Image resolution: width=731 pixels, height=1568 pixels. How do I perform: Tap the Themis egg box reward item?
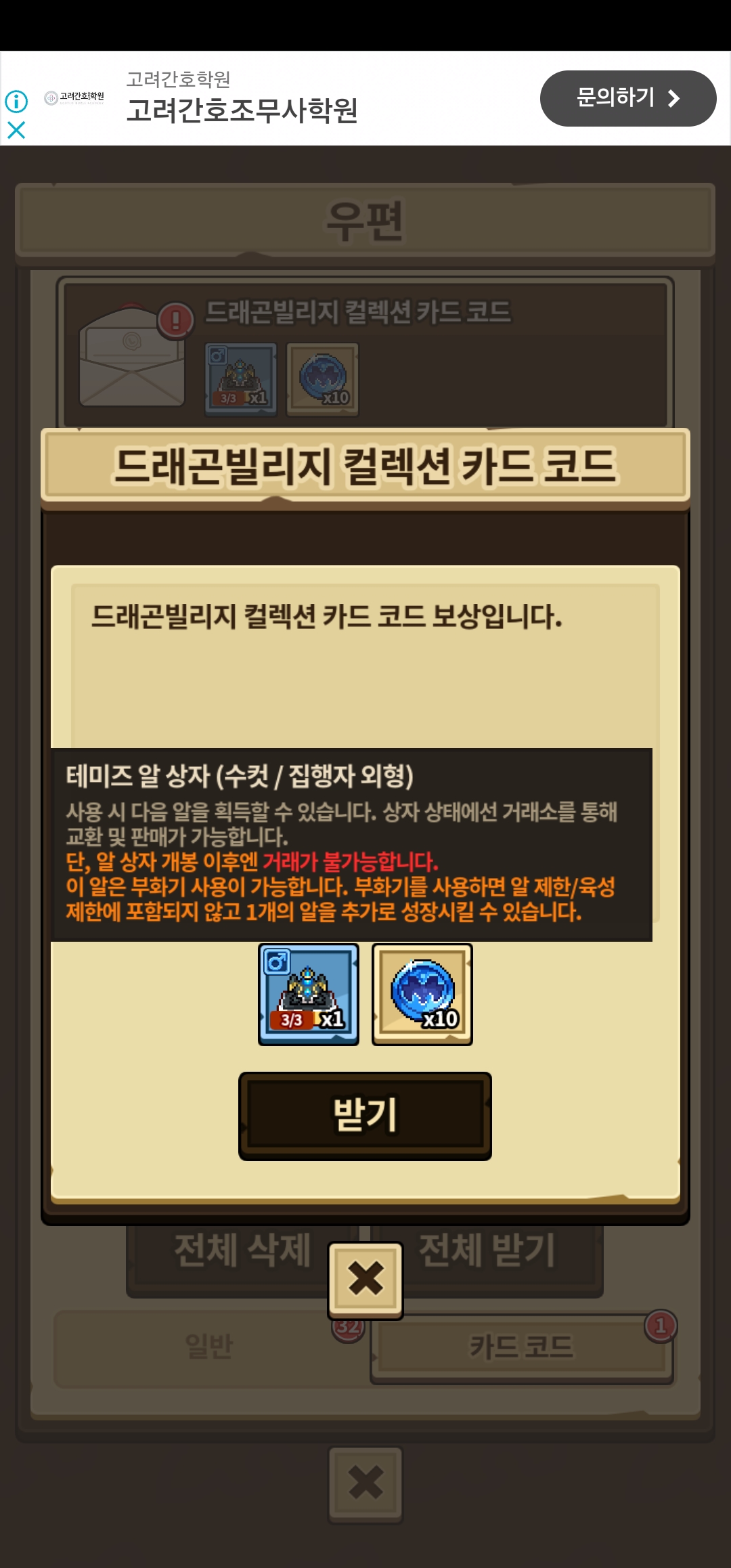tap(309, 994)
